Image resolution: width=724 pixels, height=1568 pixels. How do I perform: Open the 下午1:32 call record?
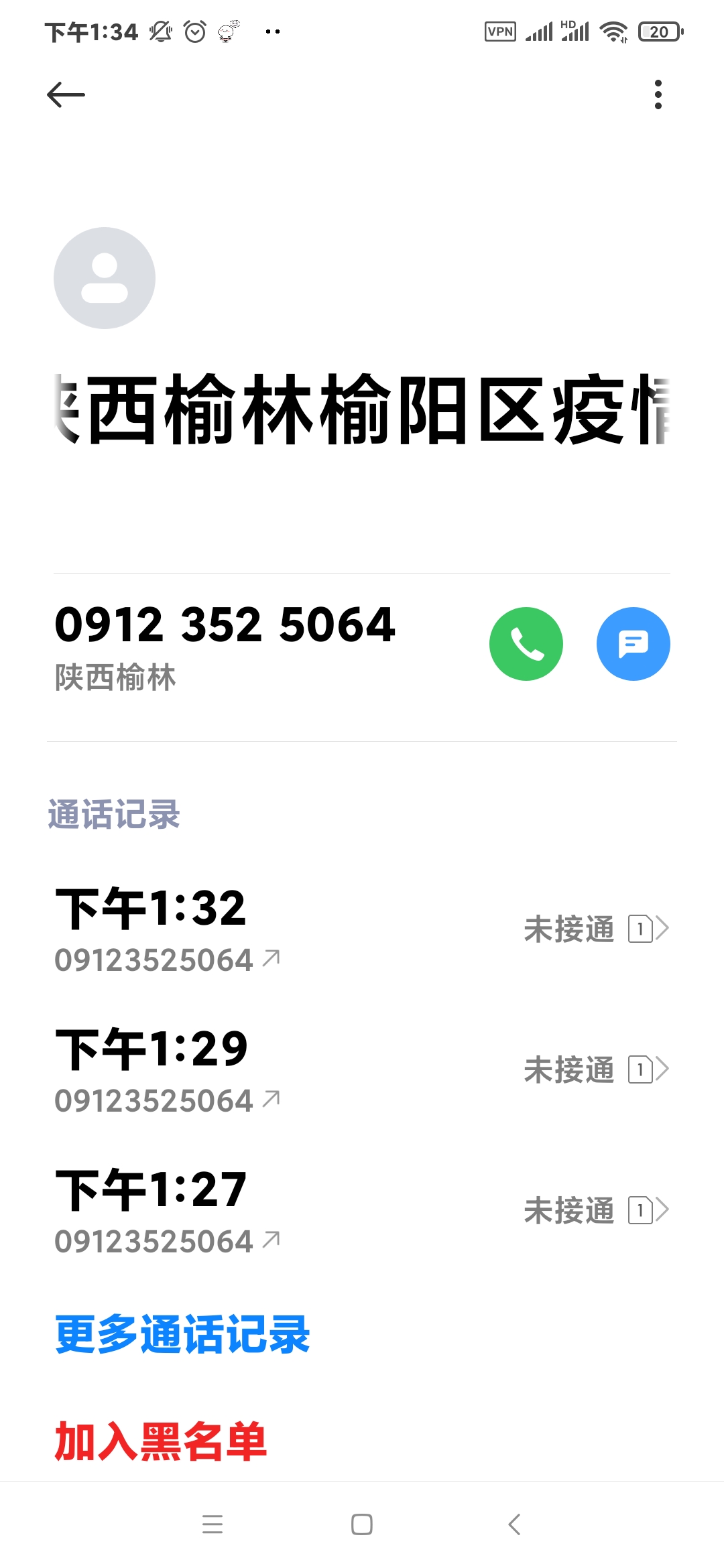coord(362,929)
